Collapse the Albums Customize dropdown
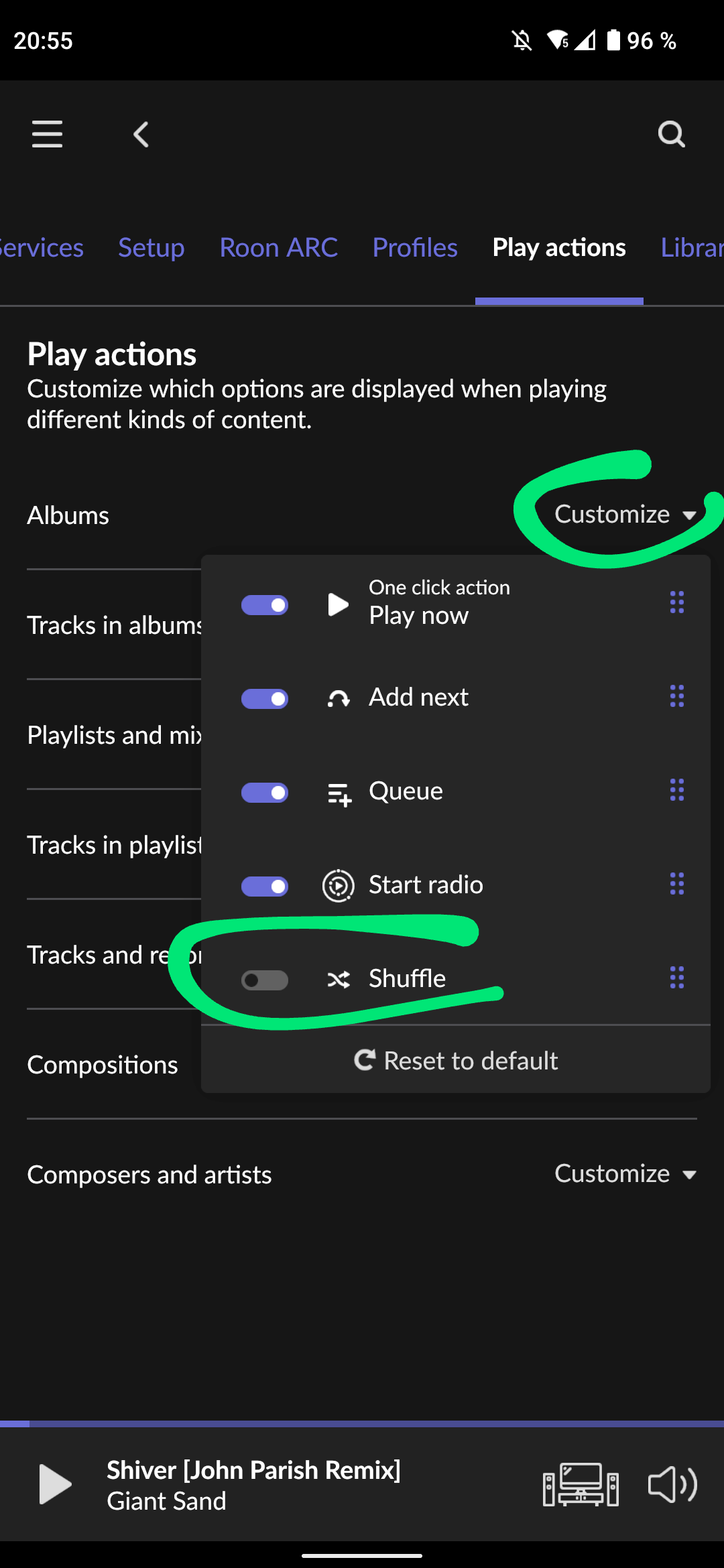Screen dimensions: 724x1568 (x=625, y=515)
